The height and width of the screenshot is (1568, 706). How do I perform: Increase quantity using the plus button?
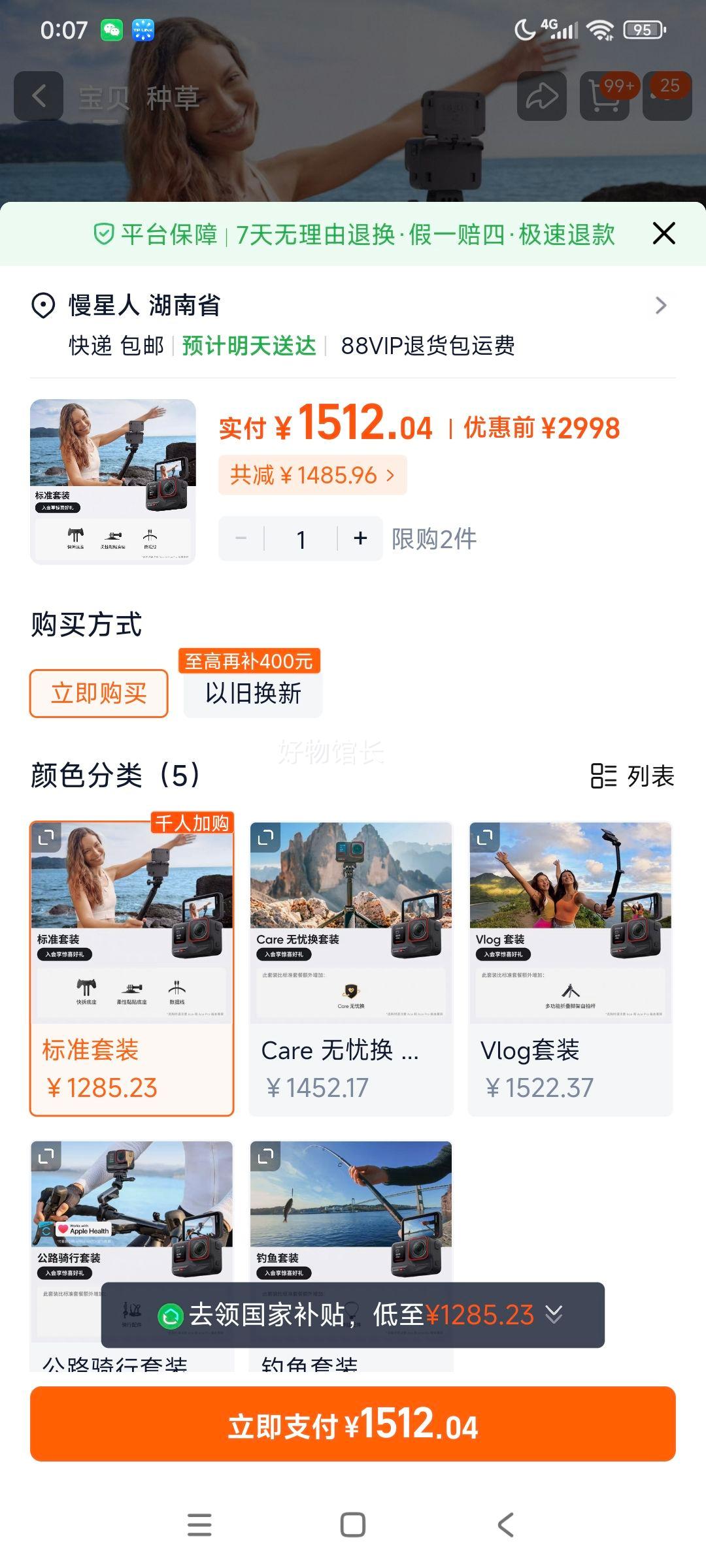click(x=358, y=538)
